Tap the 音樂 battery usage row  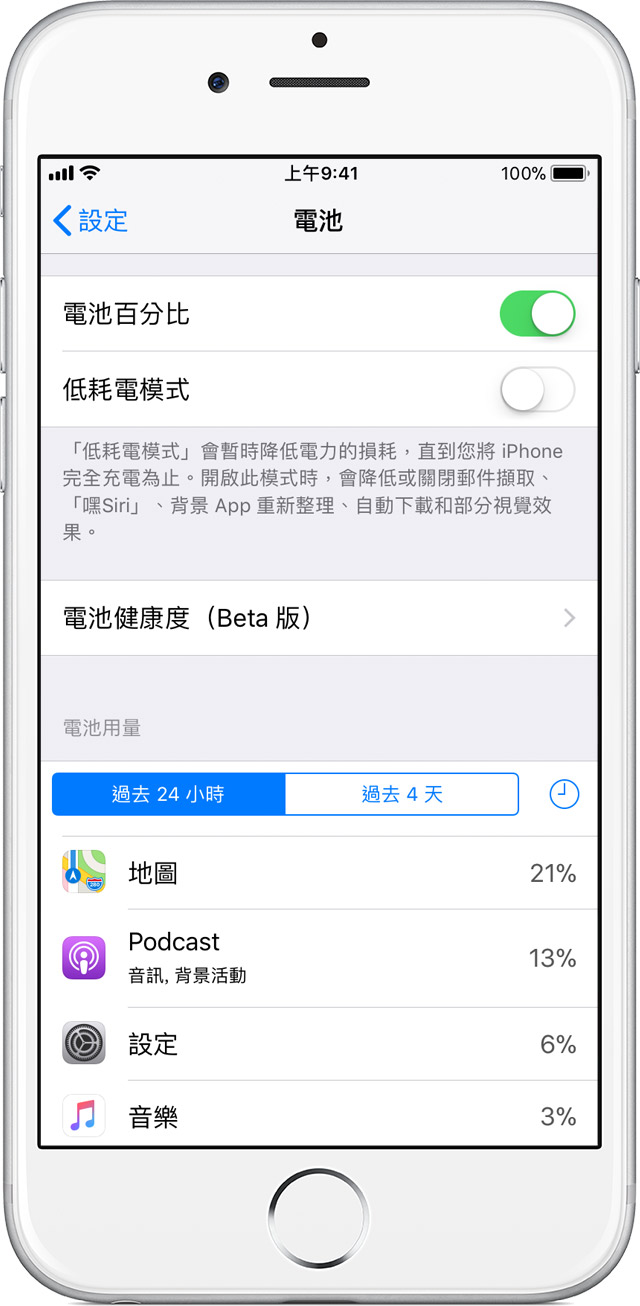[319, 1114]
